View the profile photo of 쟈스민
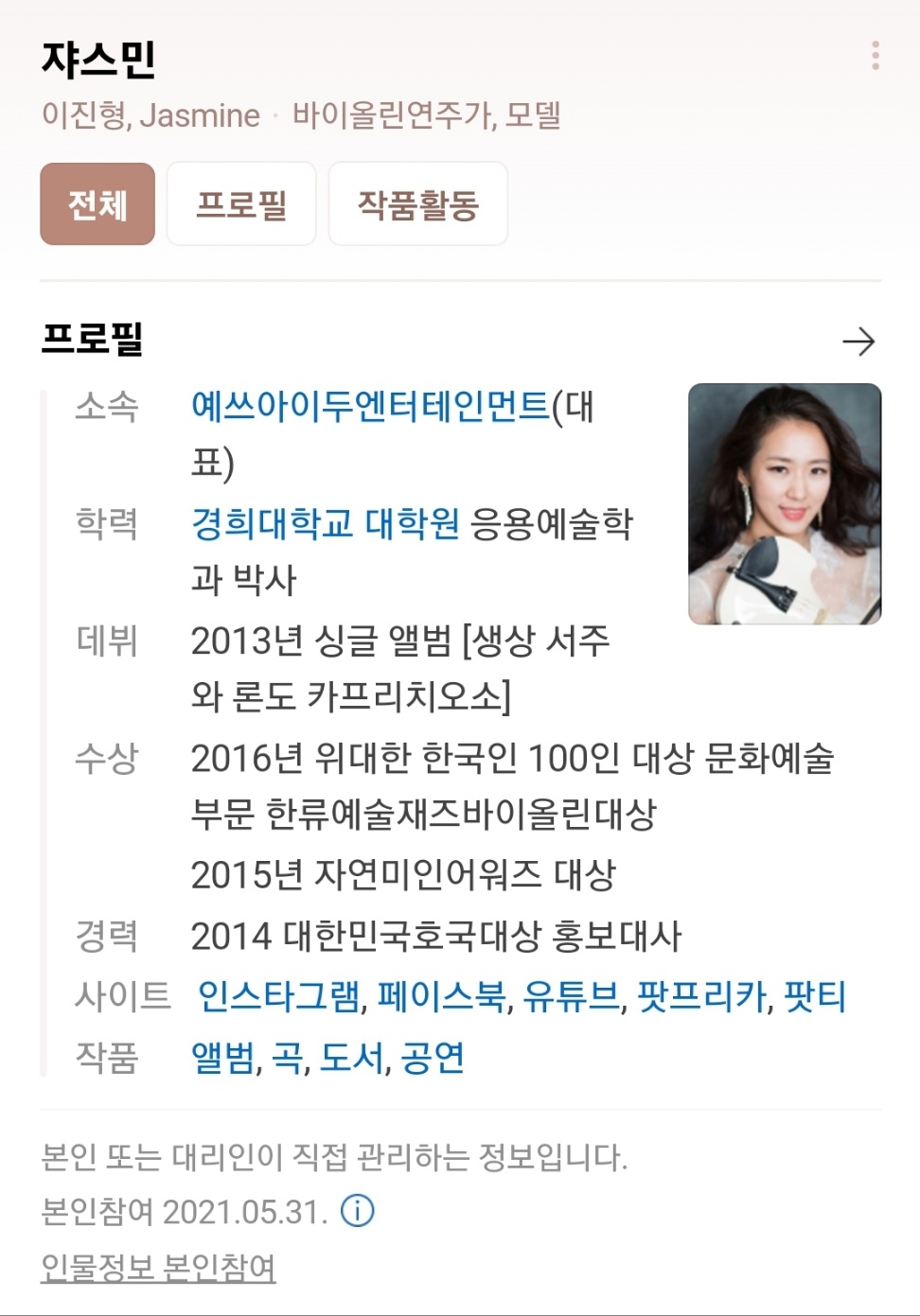The width and height of the screenshot is (920, 1316). (x=785, y=503)
